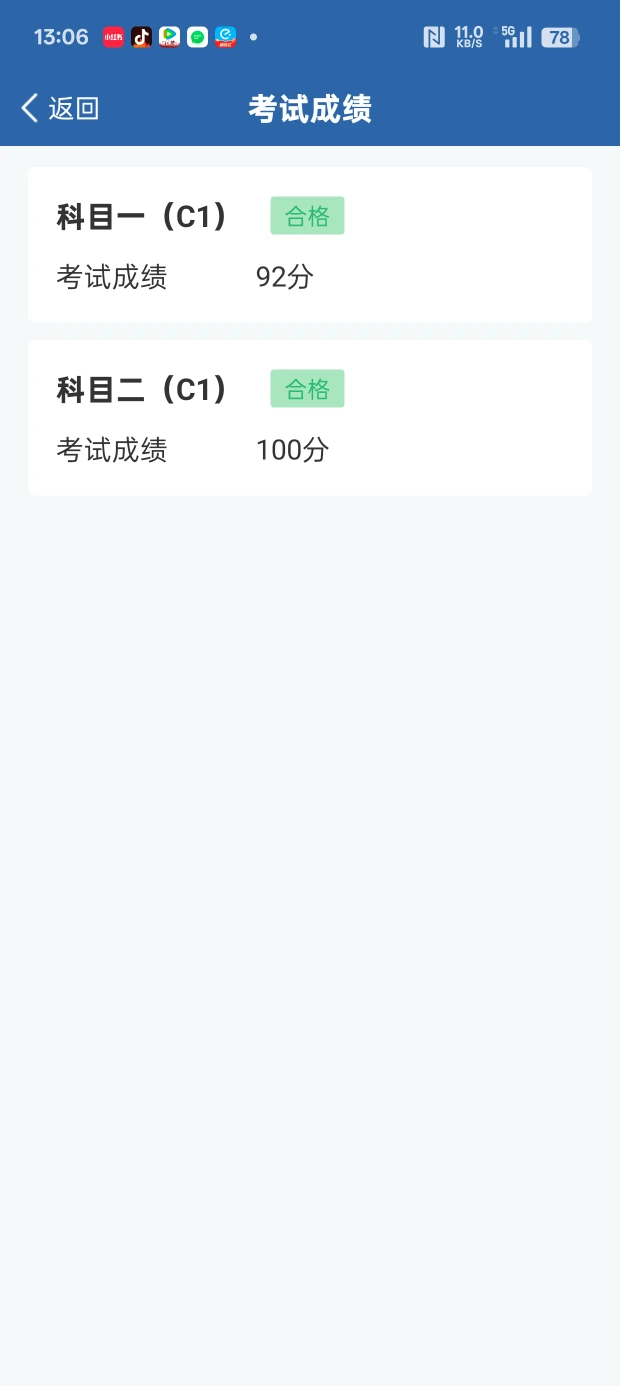Tap the 返回 back button

(x=60, y=108)
